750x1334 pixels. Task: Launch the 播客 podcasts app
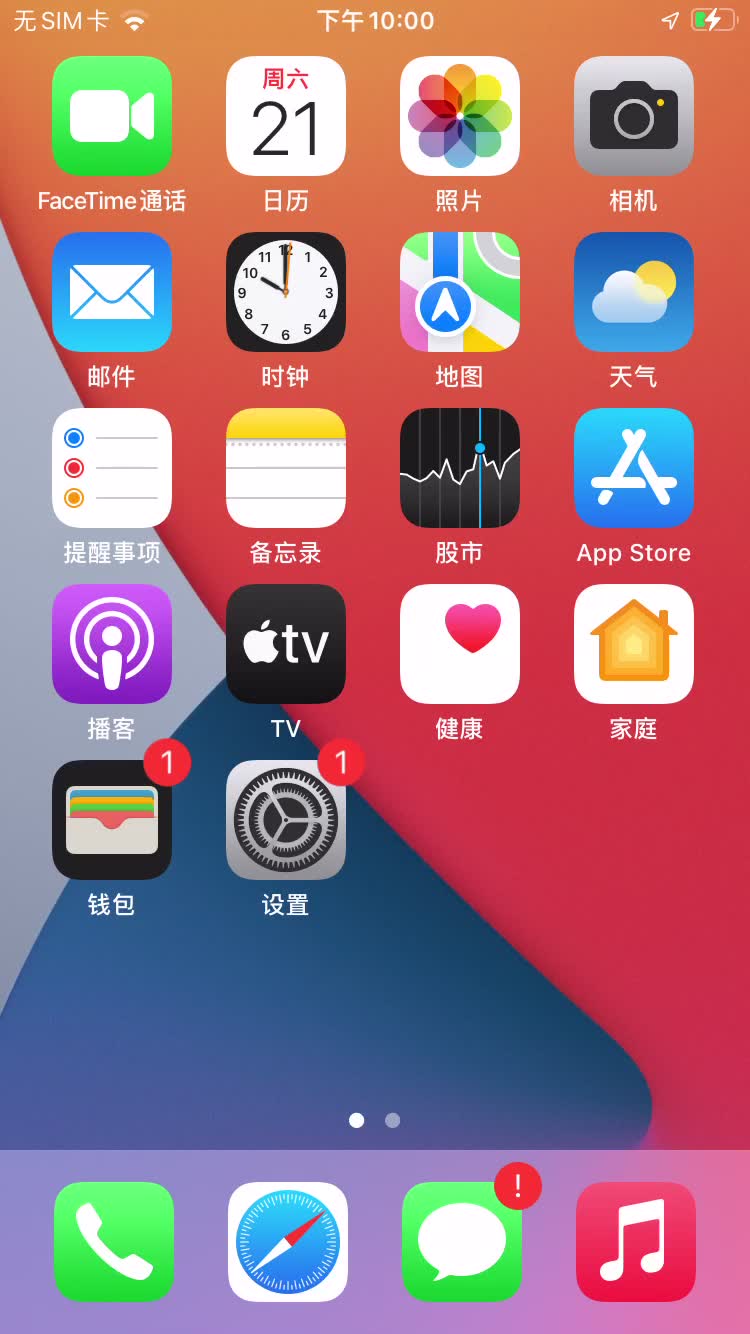112,643
